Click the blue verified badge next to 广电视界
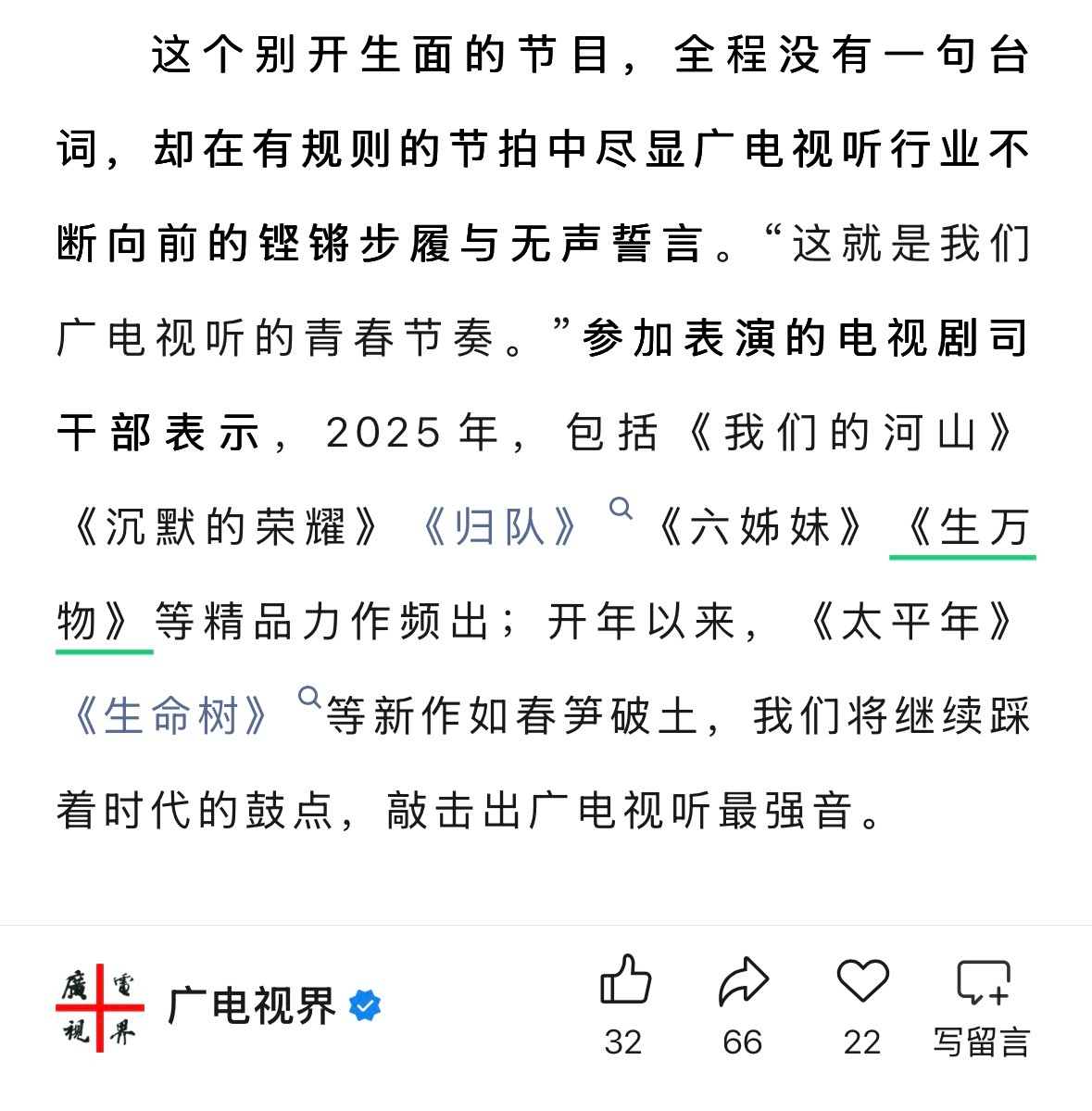Viewport: 1092px width, 1111px height. coord(365,1004)
